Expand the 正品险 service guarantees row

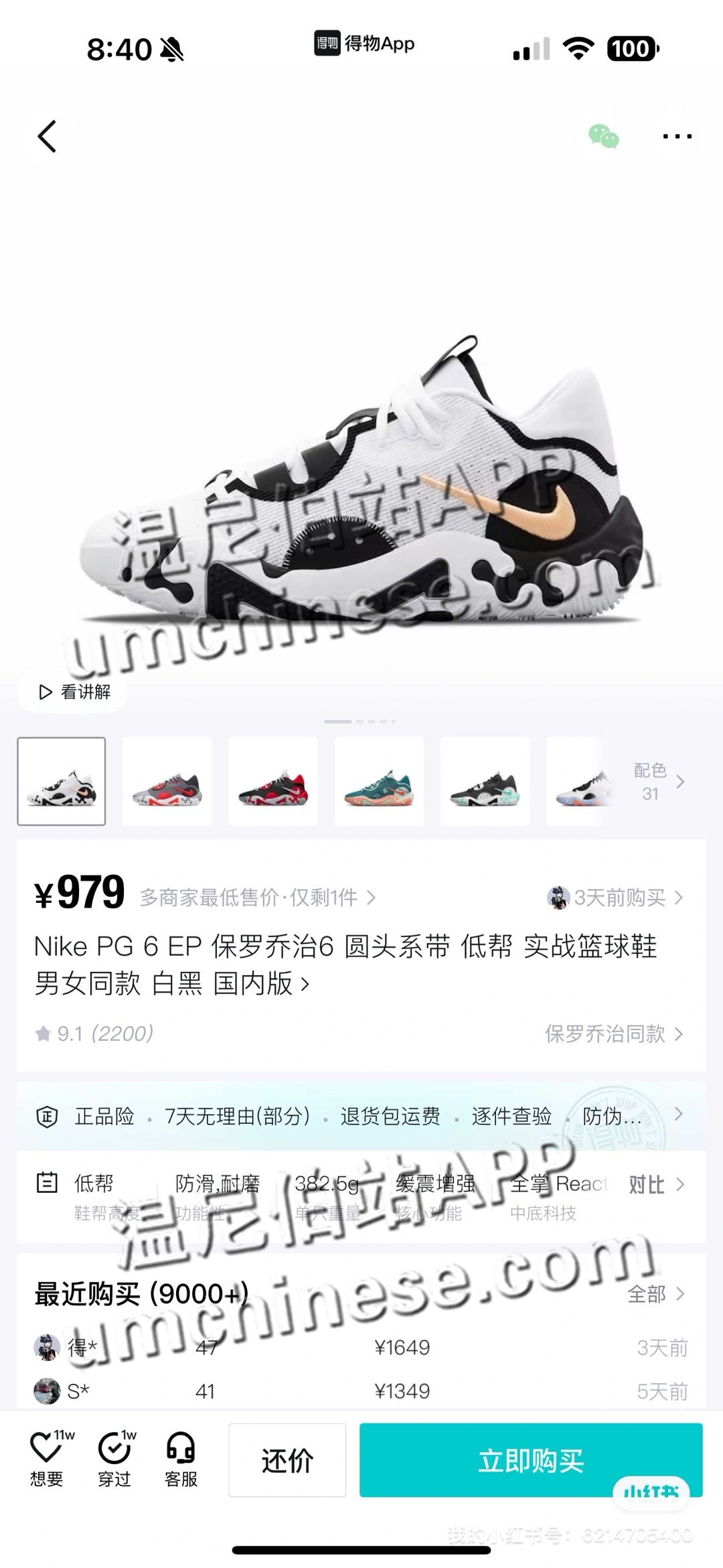[361, 1116]
